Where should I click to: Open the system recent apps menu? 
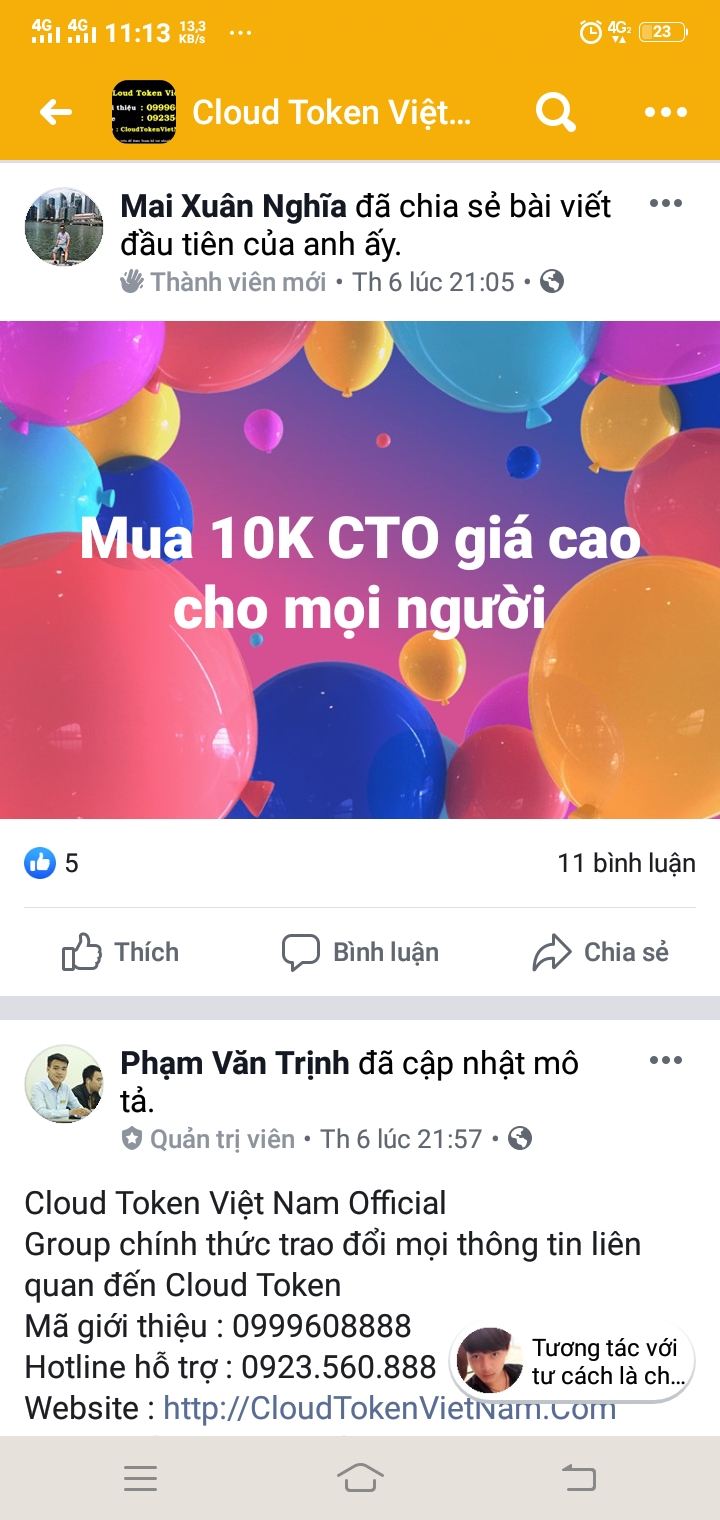[x=140, y=1478]
